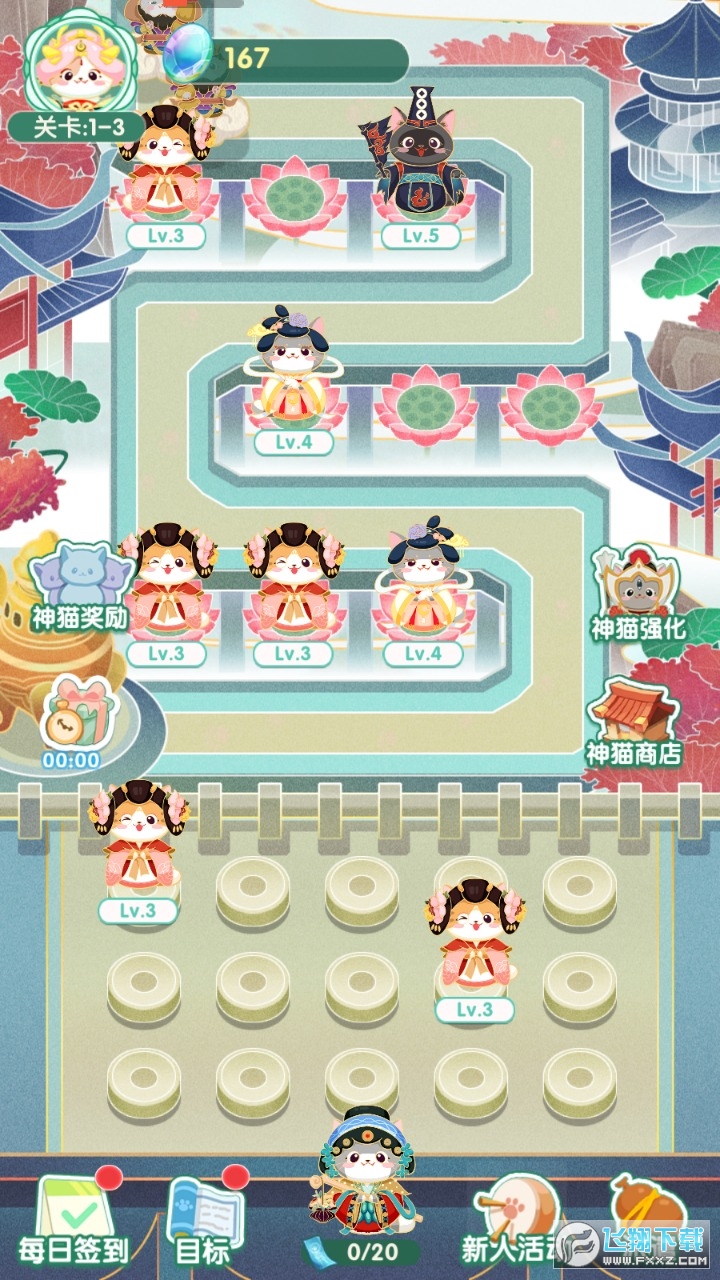
Task: Open 新人活动 newcomer event
Action: [x=510, y=1220]
